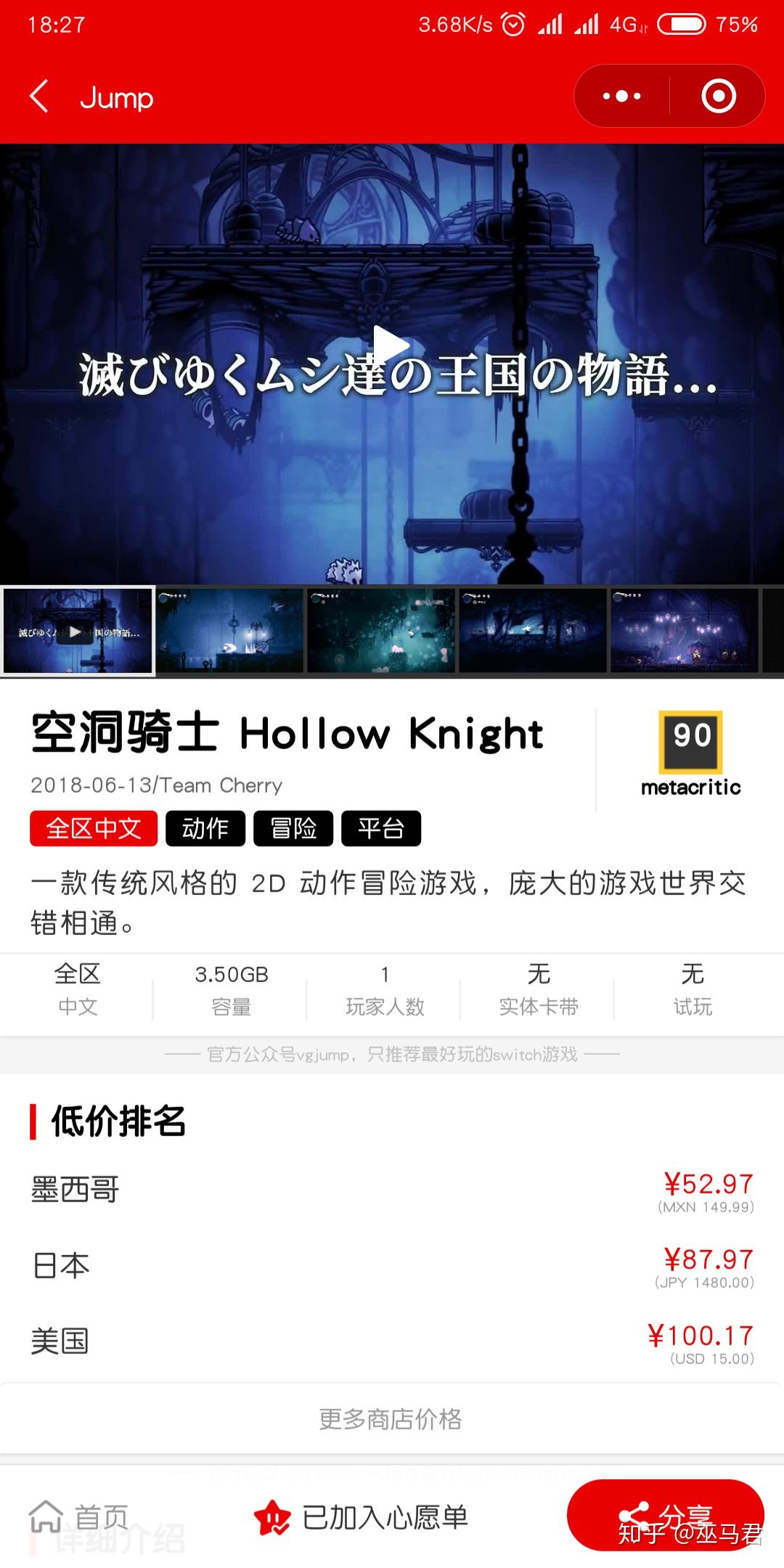Go to 首页 home
This screenshot has height=1568, width=784.
[78, 1517]
